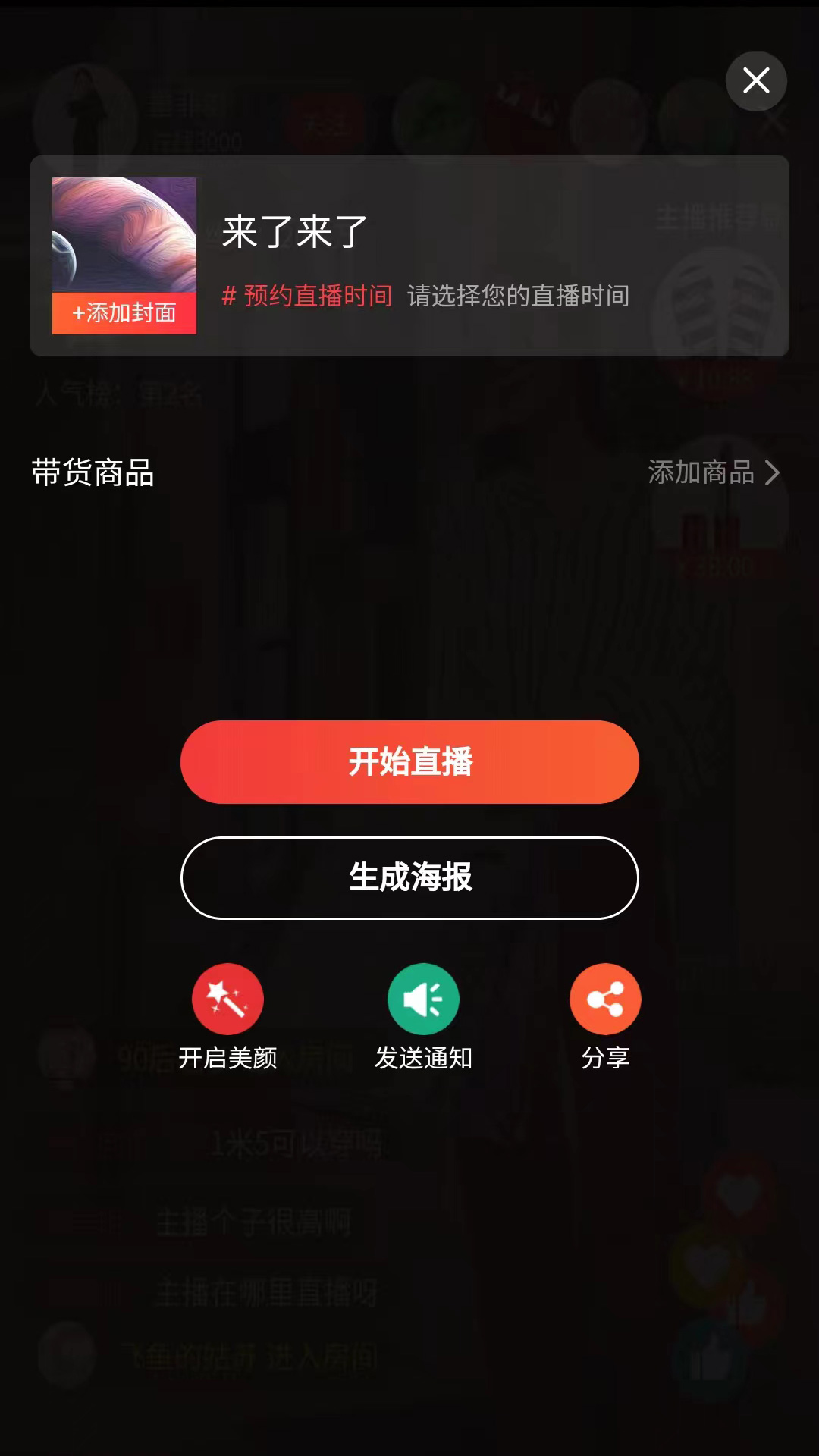Image resolution: width=819 pixels, height=1456 pixels.
Task: Click the 生成海报 poster generation button
Action: tap(409, 878)
